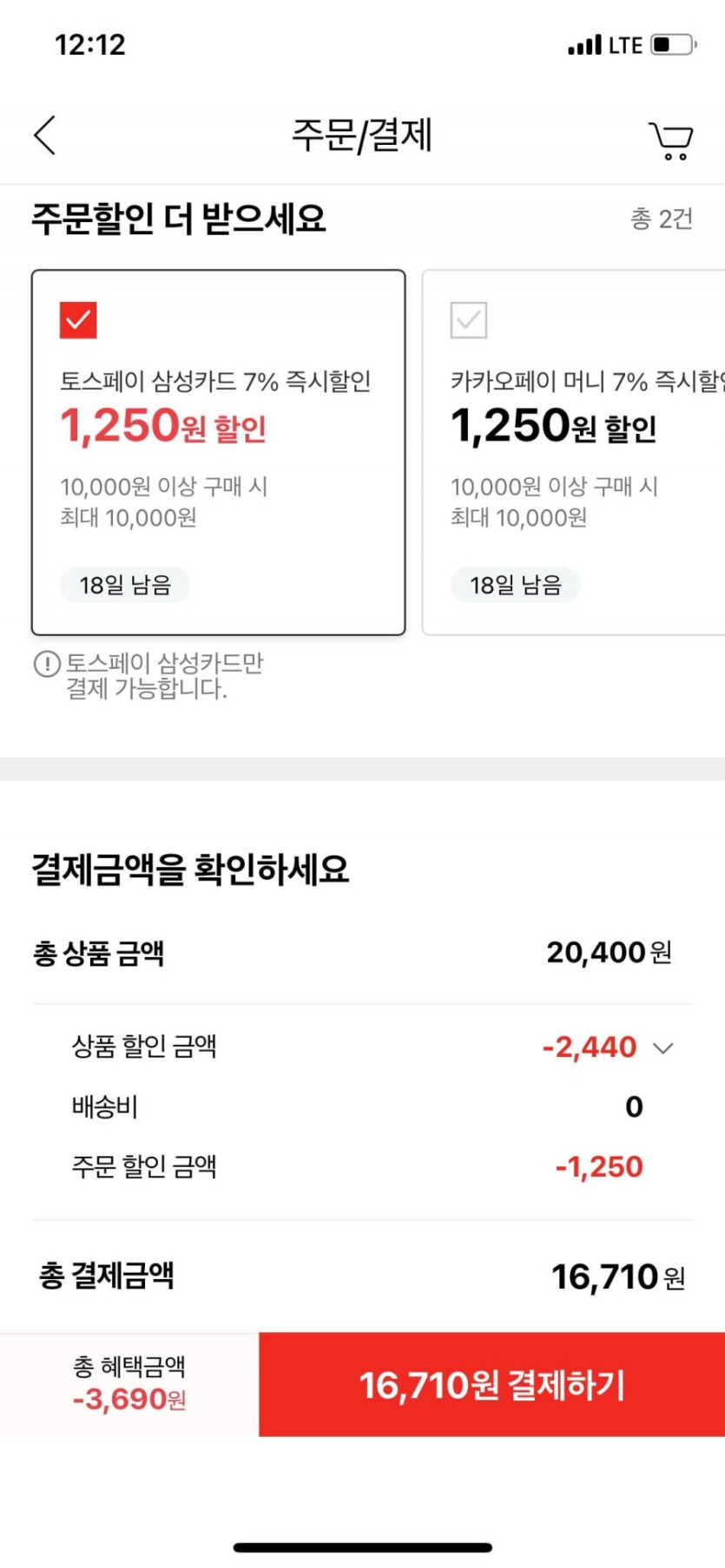Tap the 16,710원 결제하기 button
This screenshot has height=1568, width=725.
491,1385
